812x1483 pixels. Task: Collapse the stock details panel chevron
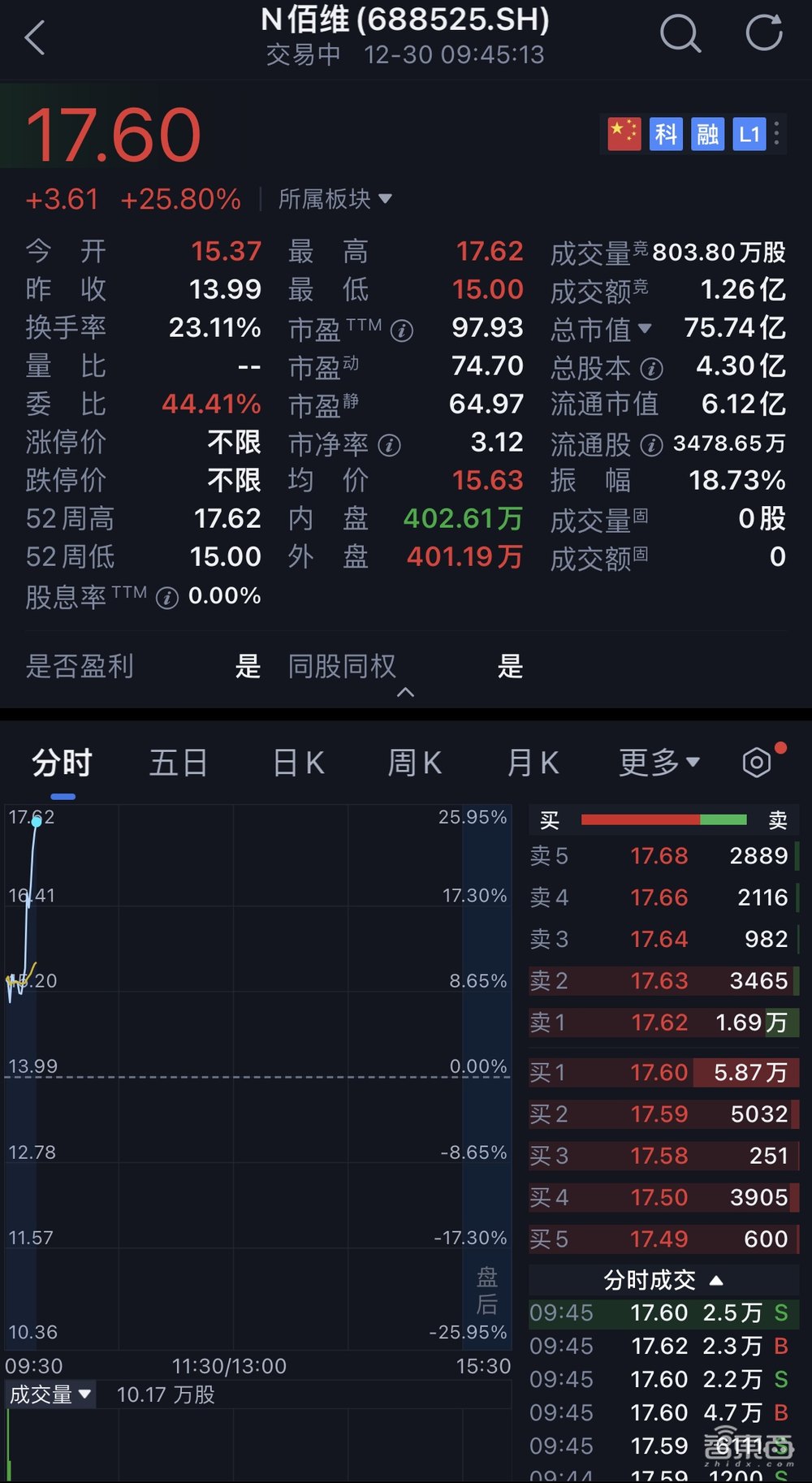(x=406, y=693)
